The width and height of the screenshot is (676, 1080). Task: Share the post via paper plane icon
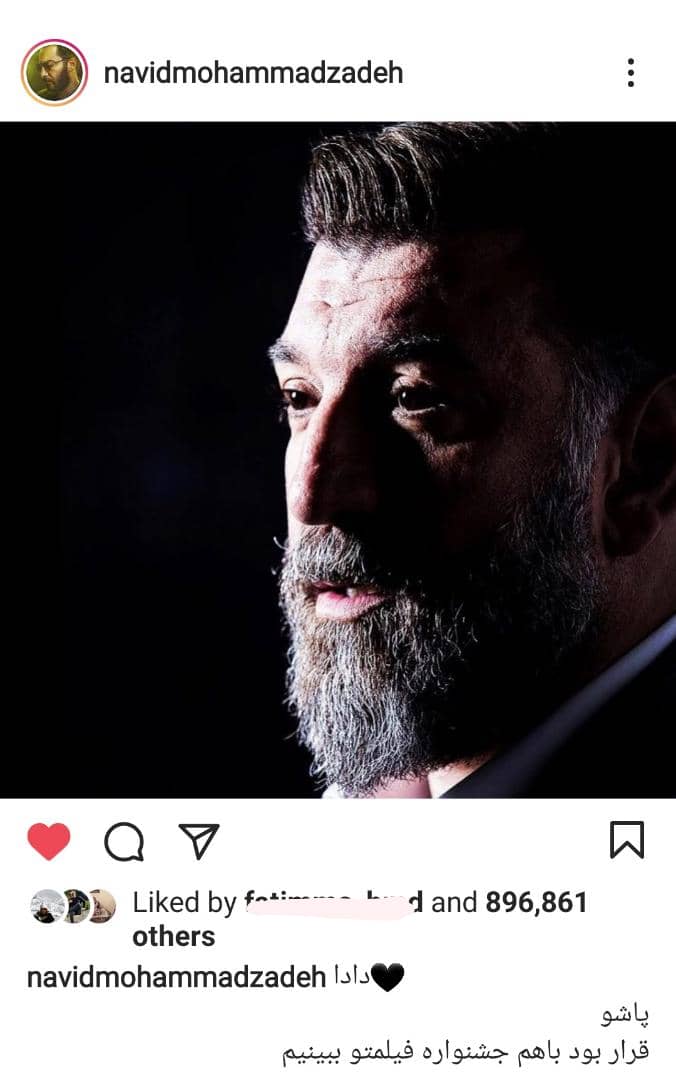point(198,841)
